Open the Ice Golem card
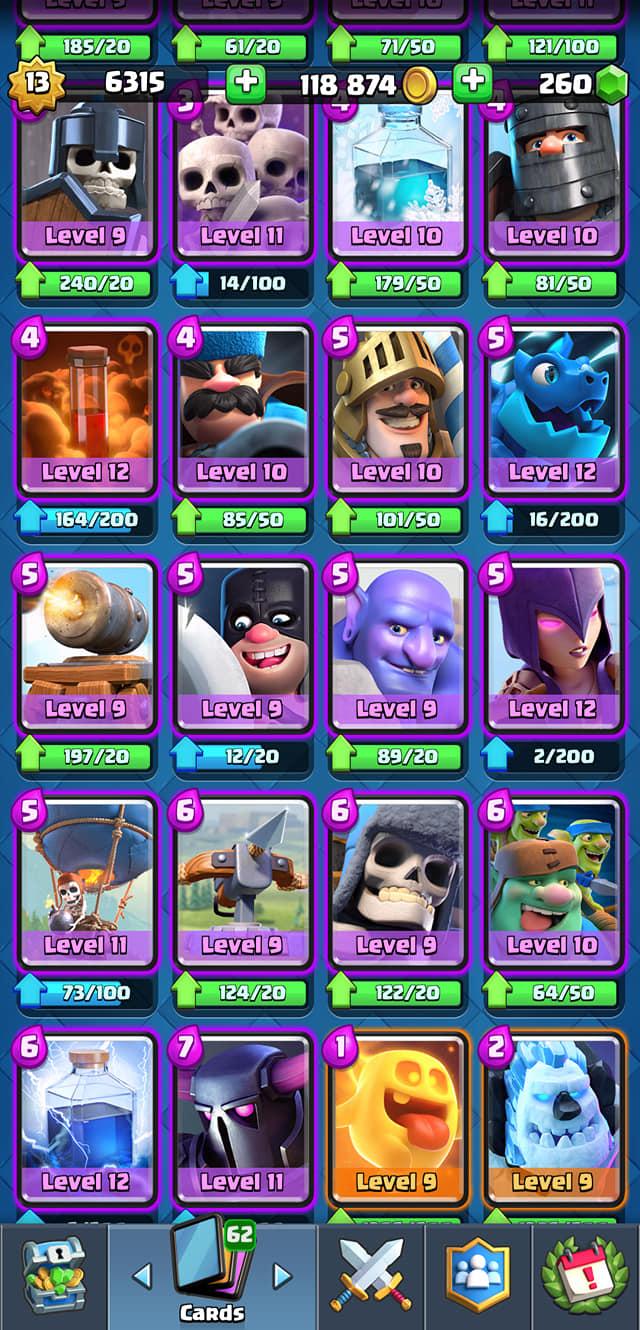 click(553, 1119)
